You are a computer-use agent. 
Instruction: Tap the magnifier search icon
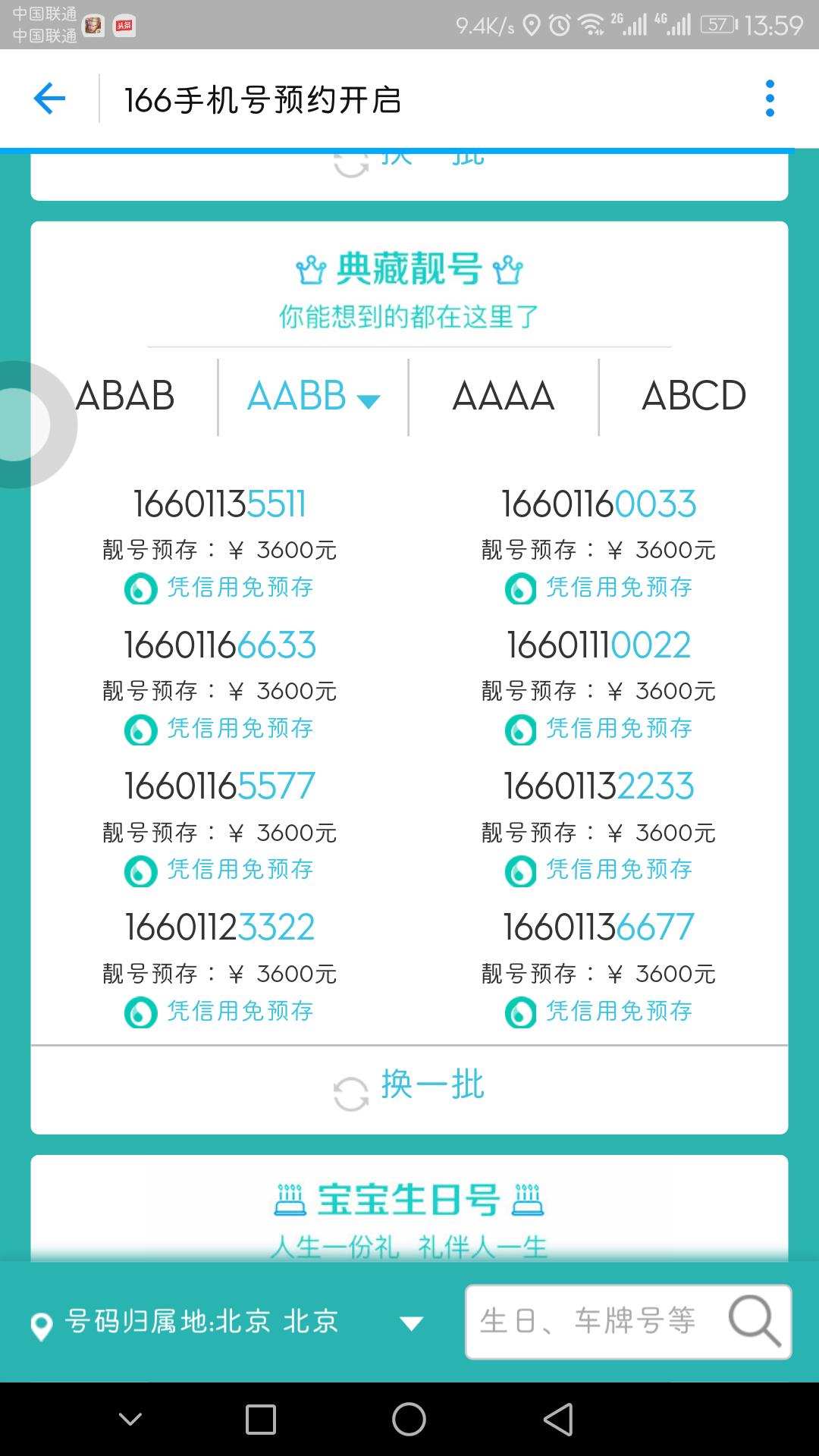[755, 1321]
